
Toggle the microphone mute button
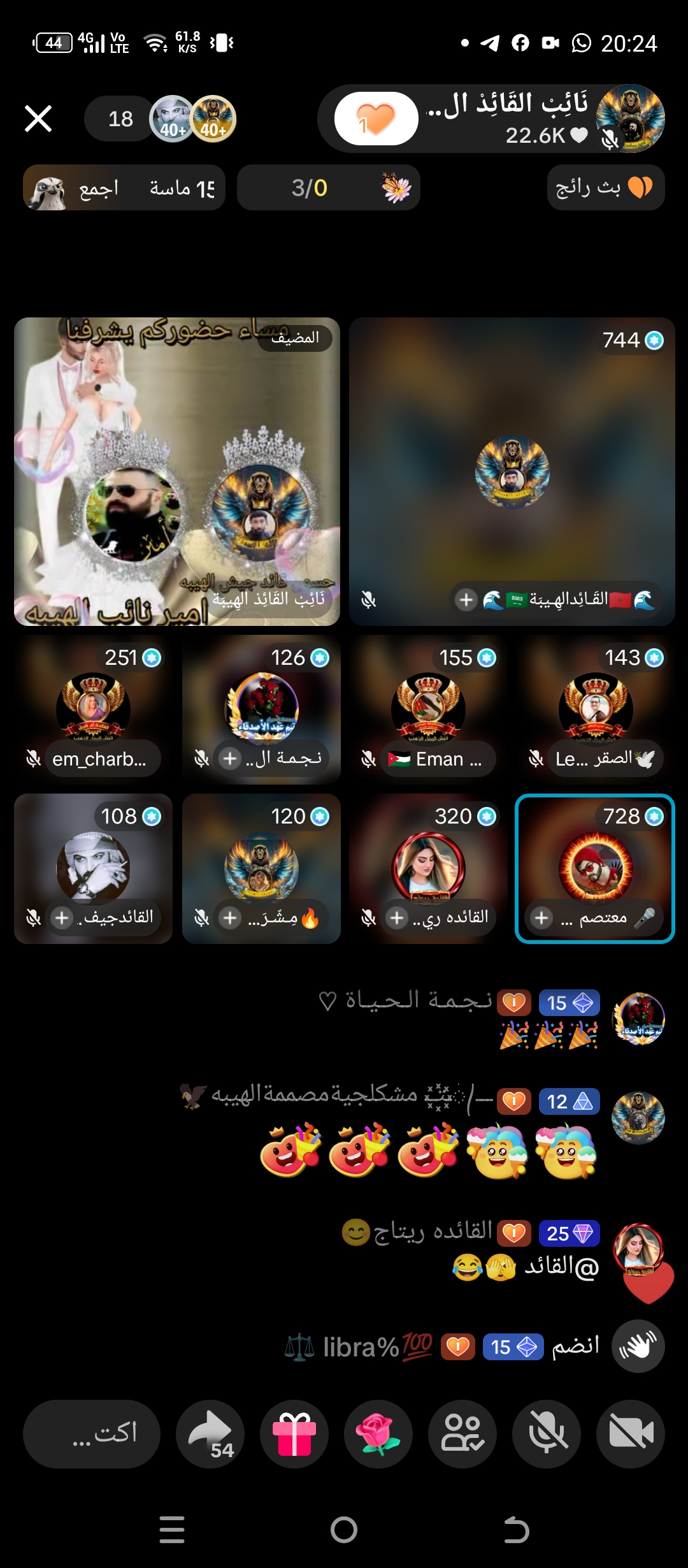coord(547,1434)
